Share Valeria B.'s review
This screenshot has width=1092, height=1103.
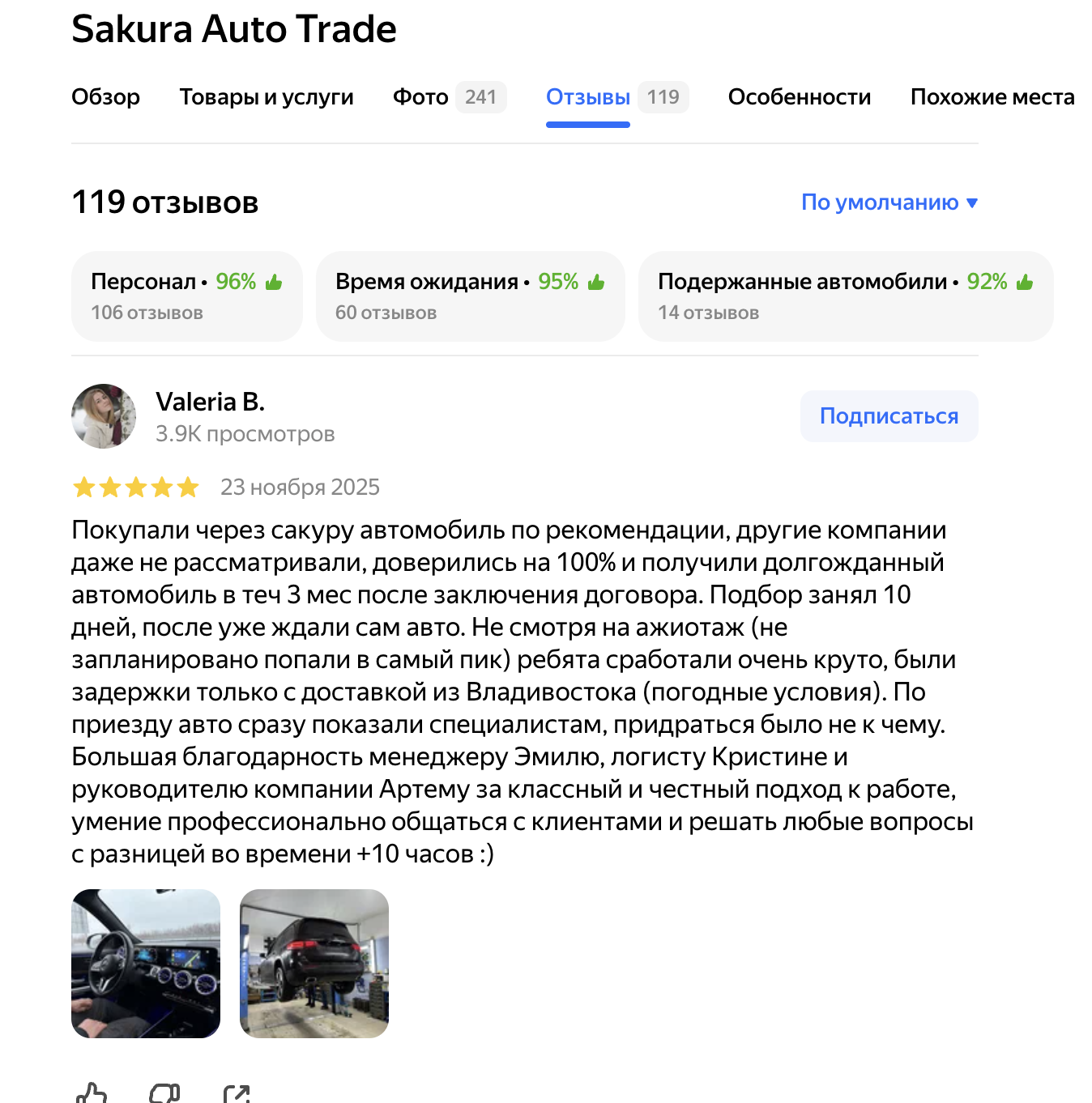click(x=237, y=1093)
